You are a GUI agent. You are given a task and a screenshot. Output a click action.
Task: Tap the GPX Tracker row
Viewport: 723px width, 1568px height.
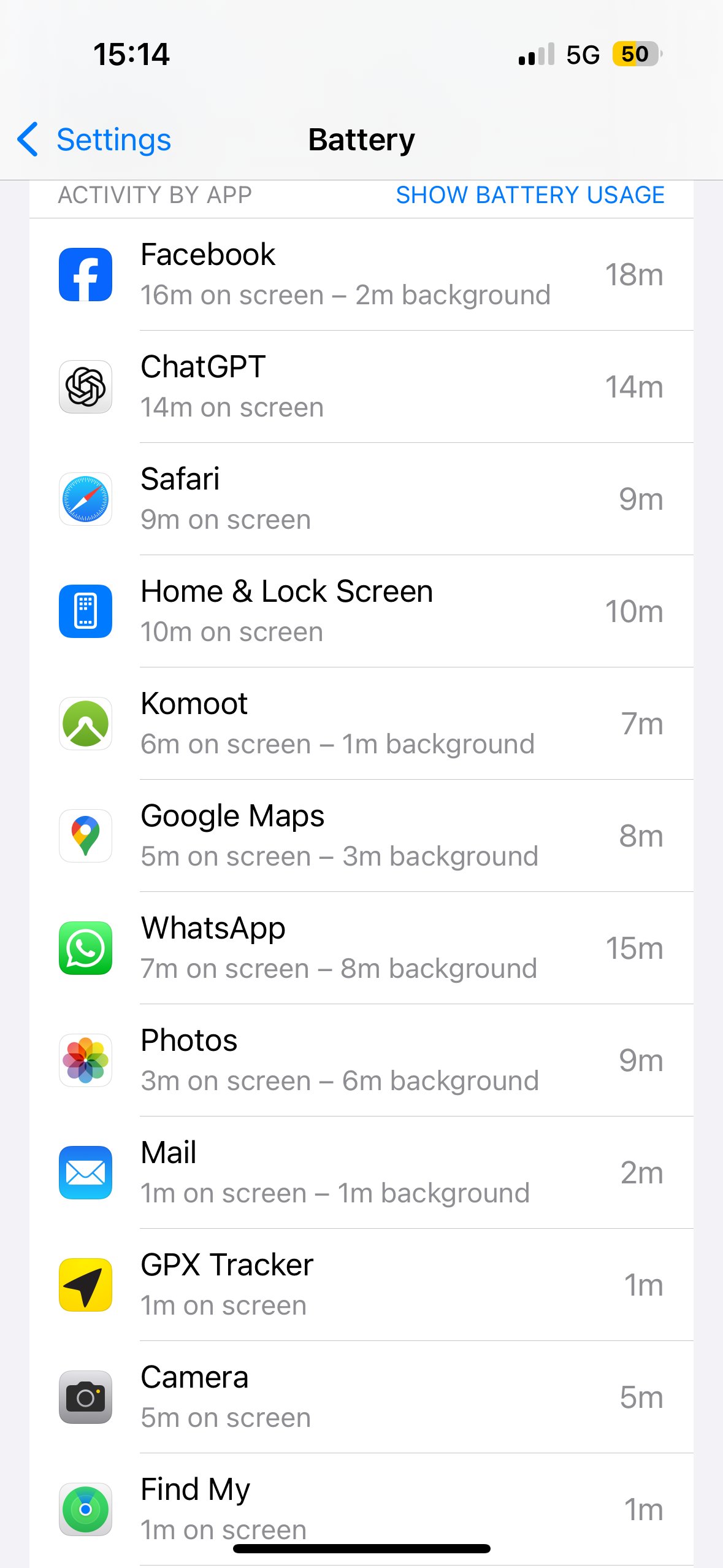[x=361, y=1285]
